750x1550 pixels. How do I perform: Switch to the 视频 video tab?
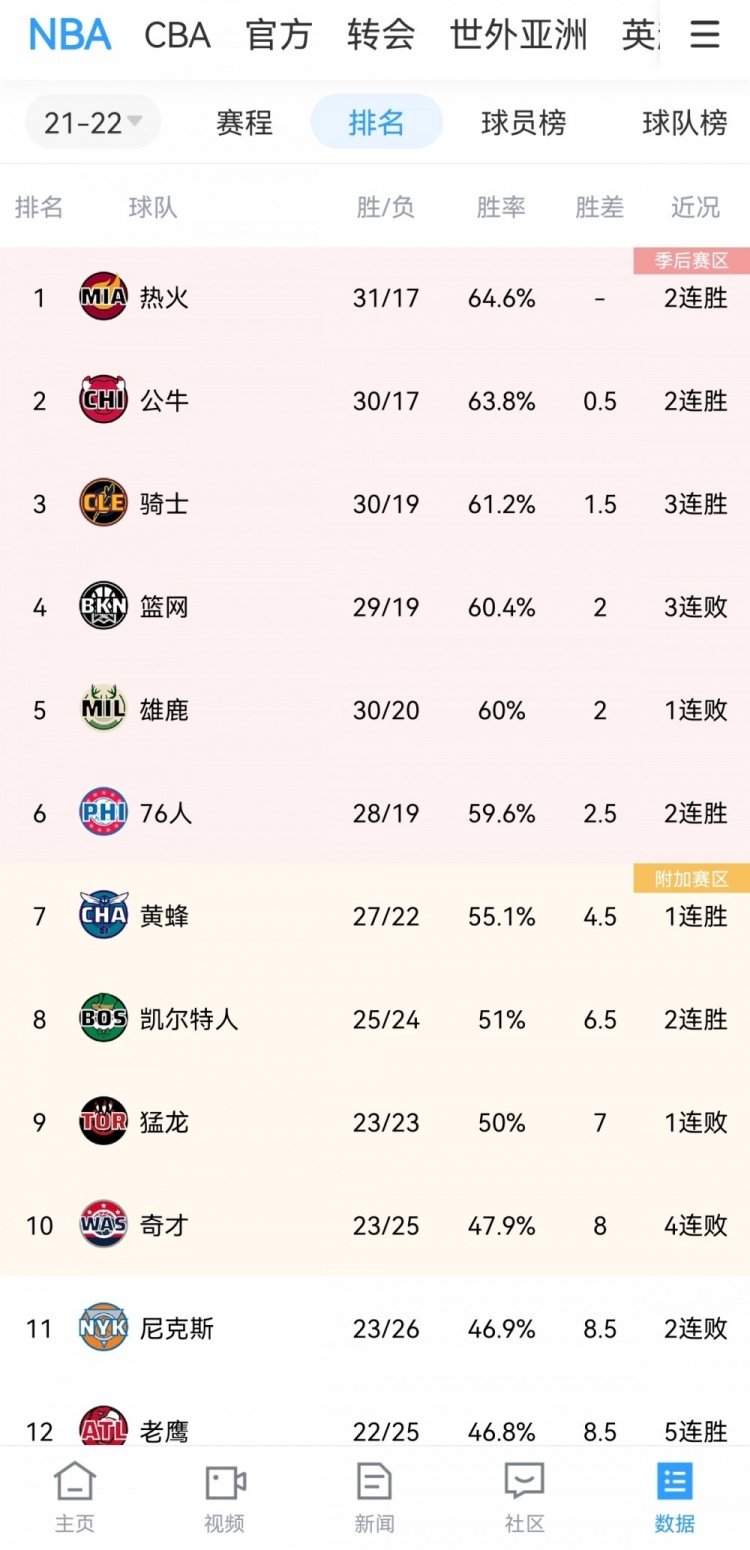pos(225,1497)
